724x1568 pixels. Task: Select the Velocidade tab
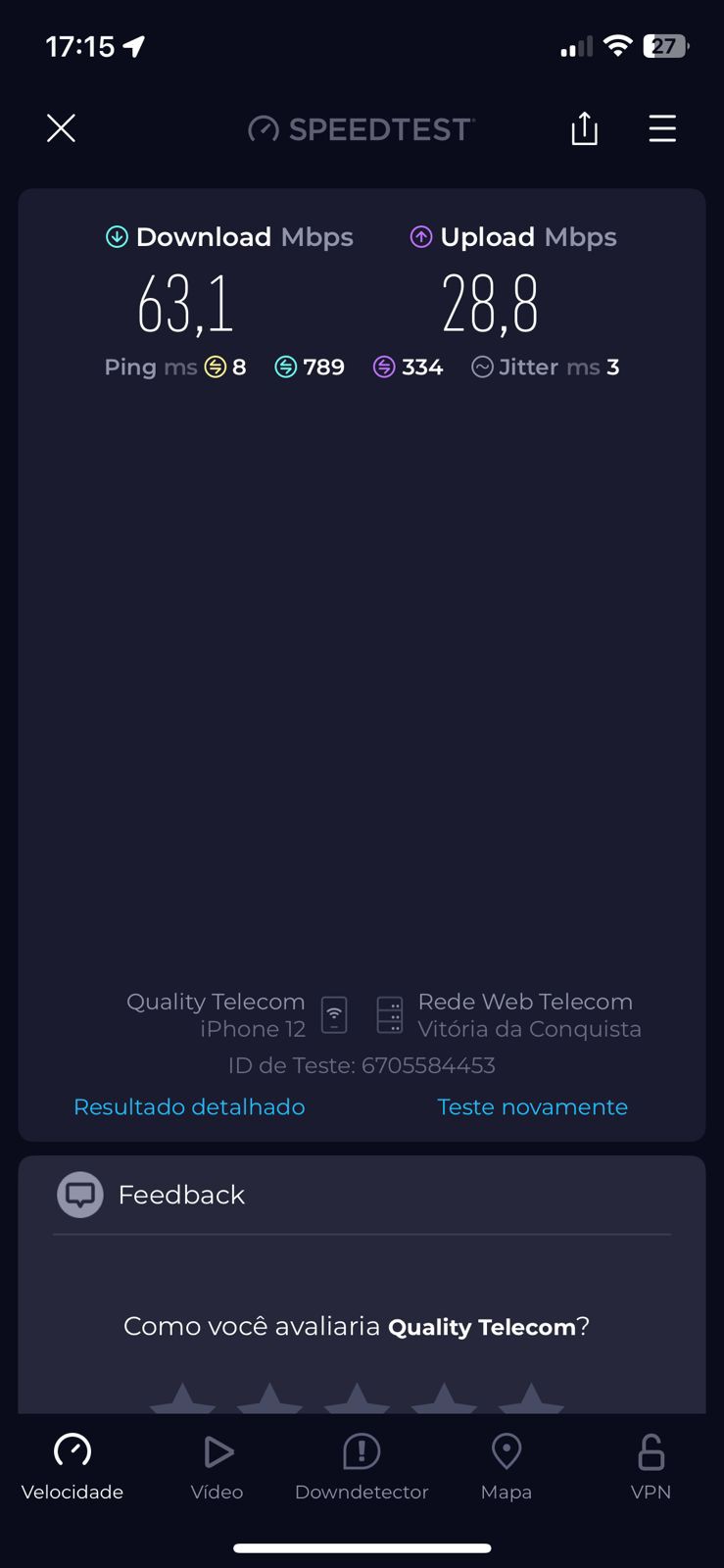(72, 1467)
